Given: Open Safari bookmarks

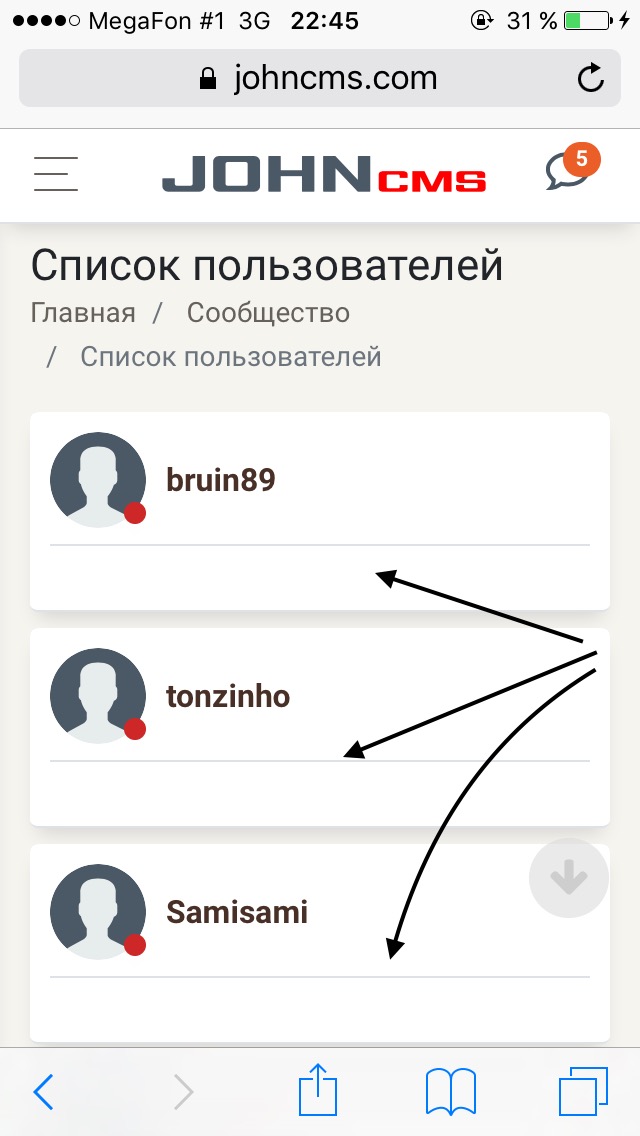Looking at the screenshot, I should point(450,1091).
